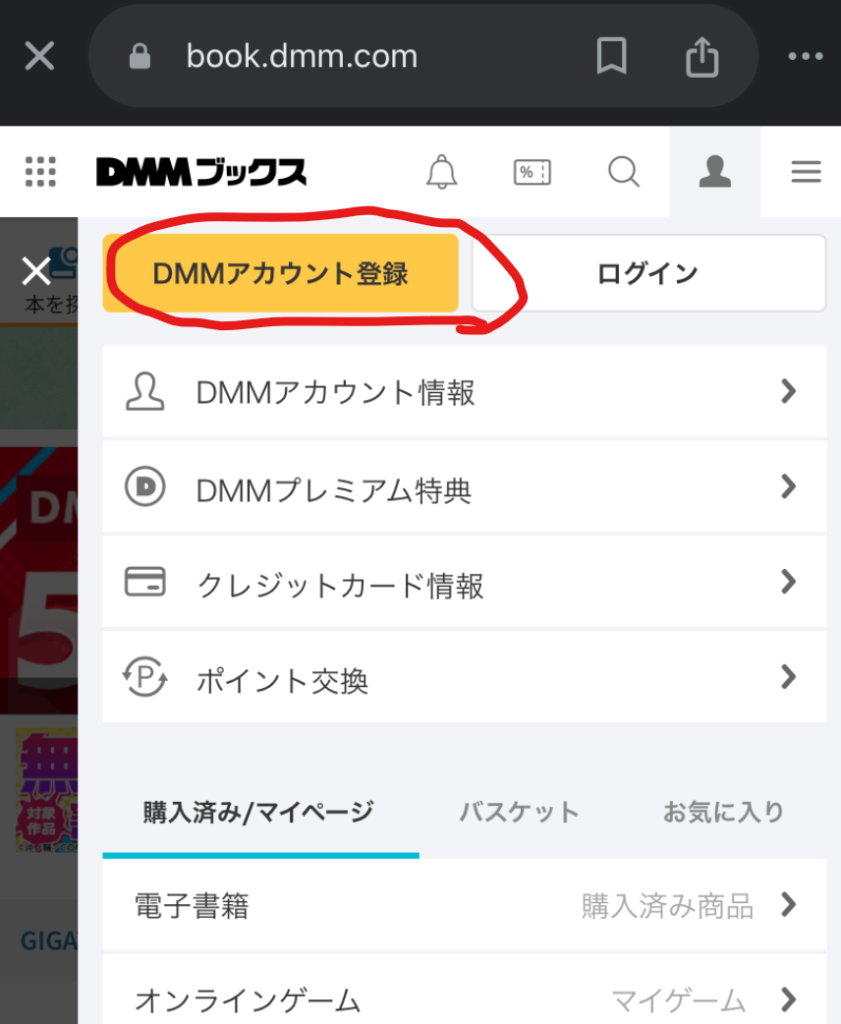The height and width of the screenshot is (1024, 841).
Task: Open DMMプレミアム特典
Action: [x=464, y=489]
